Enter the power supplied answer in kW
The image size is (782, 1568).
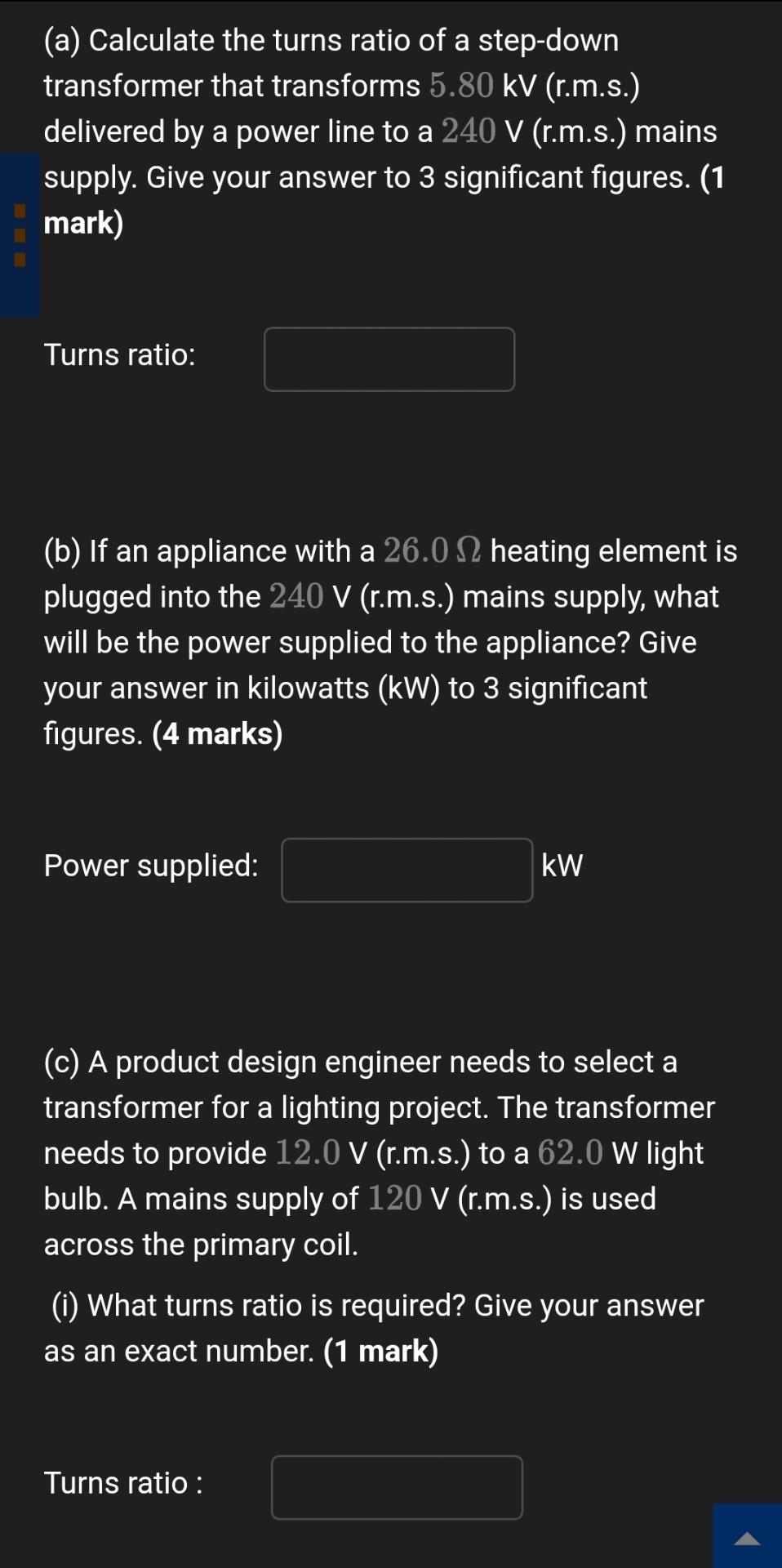407,871
